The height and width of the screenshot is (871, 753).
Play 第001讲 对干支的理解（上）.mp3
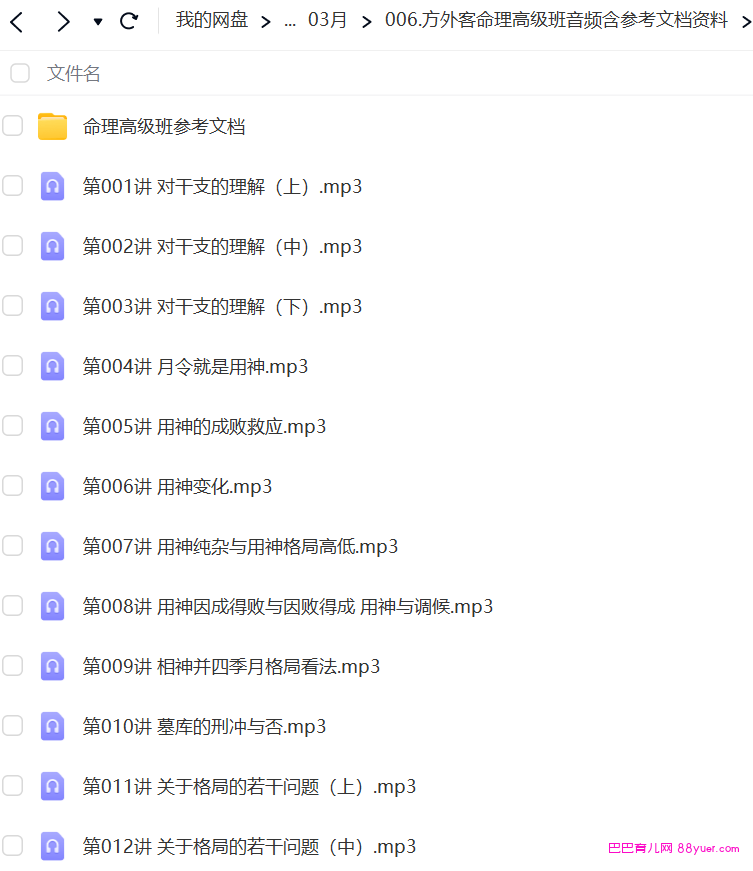pos(222,187)
